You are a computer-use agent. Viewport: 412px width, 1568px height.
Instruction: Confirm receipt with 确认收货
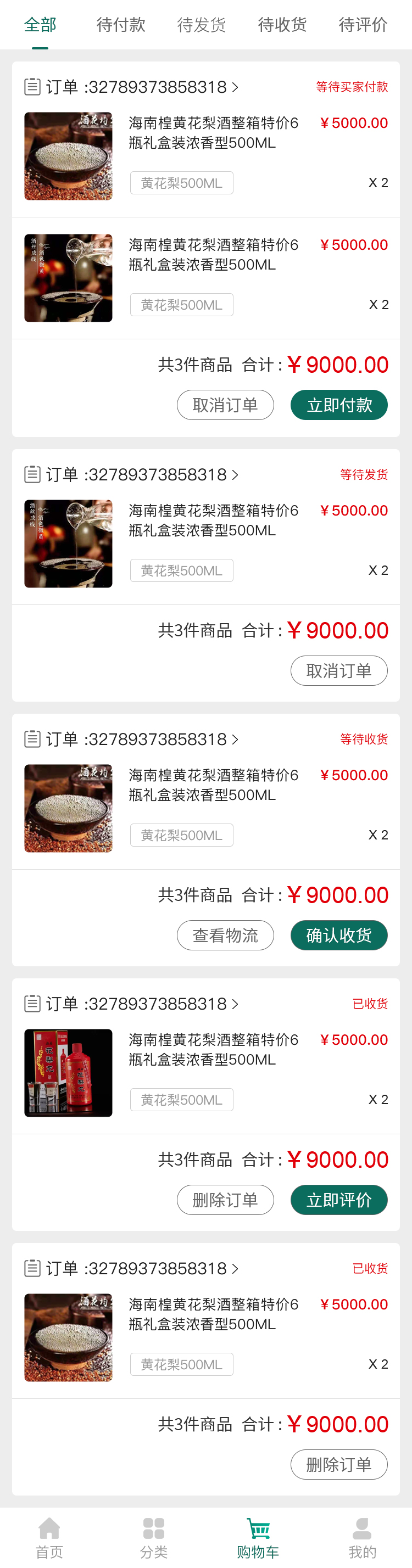[x=339, y=935]
